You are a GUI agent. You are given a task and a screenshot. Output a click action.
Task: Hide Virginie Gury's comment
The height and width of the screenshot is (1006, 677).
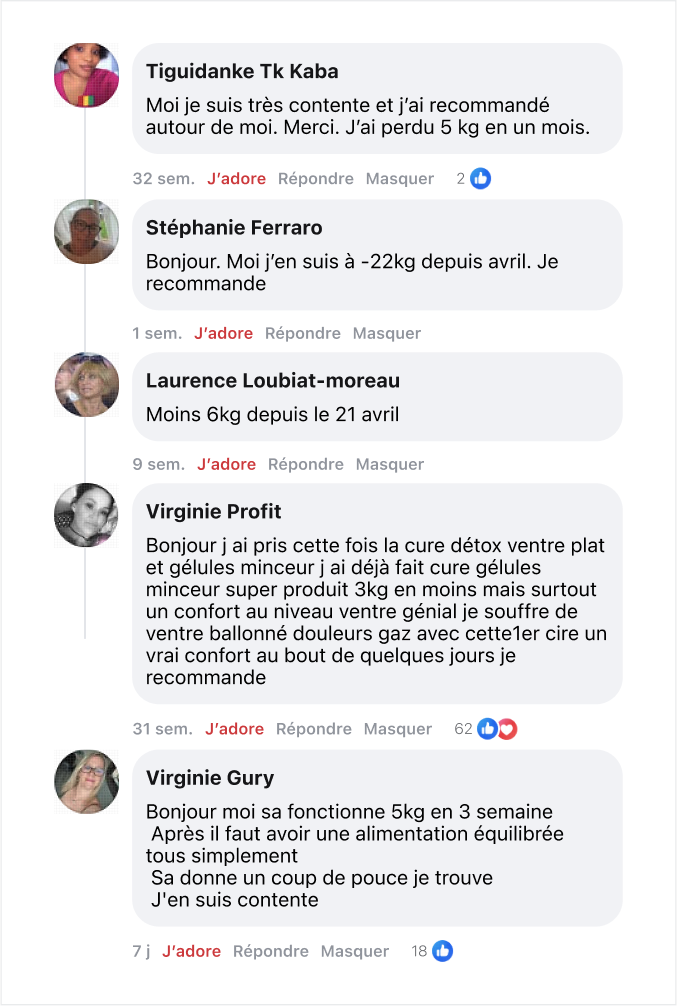click(354, 951)
